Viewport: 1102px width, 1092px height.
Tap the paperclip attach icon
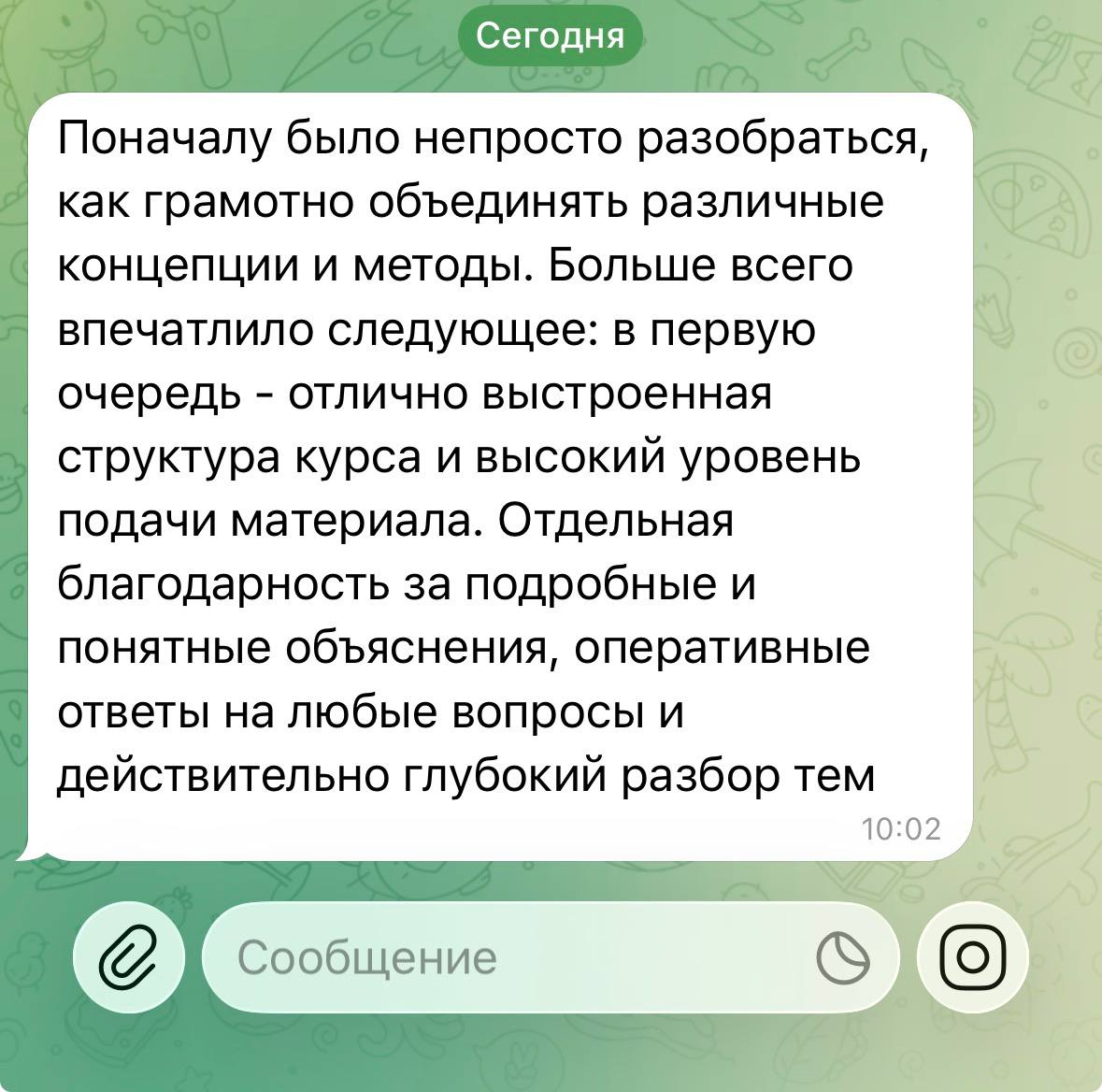click(131, 957)
